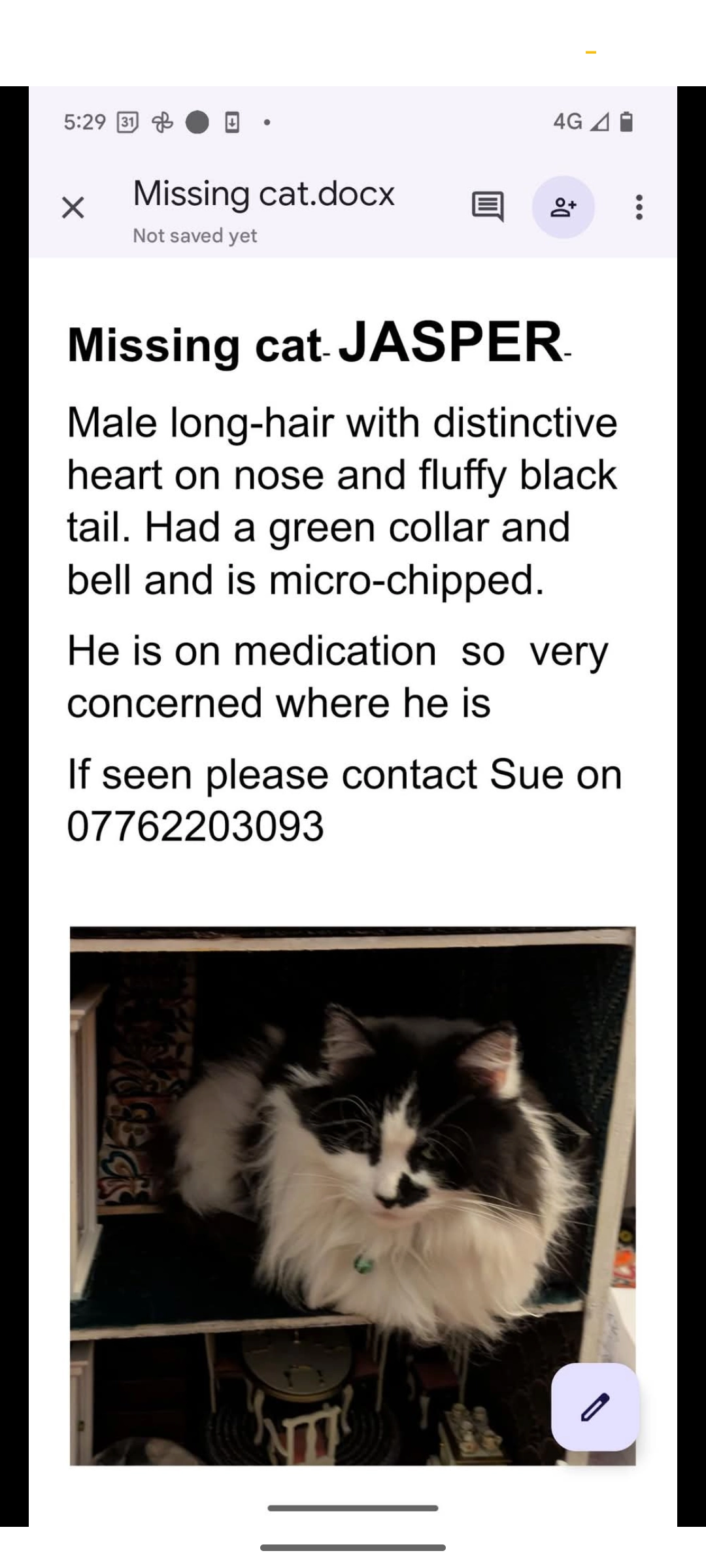706x1568 pixels.
Task: Tap the pencil edit button
Action: tap(595, 1407)
